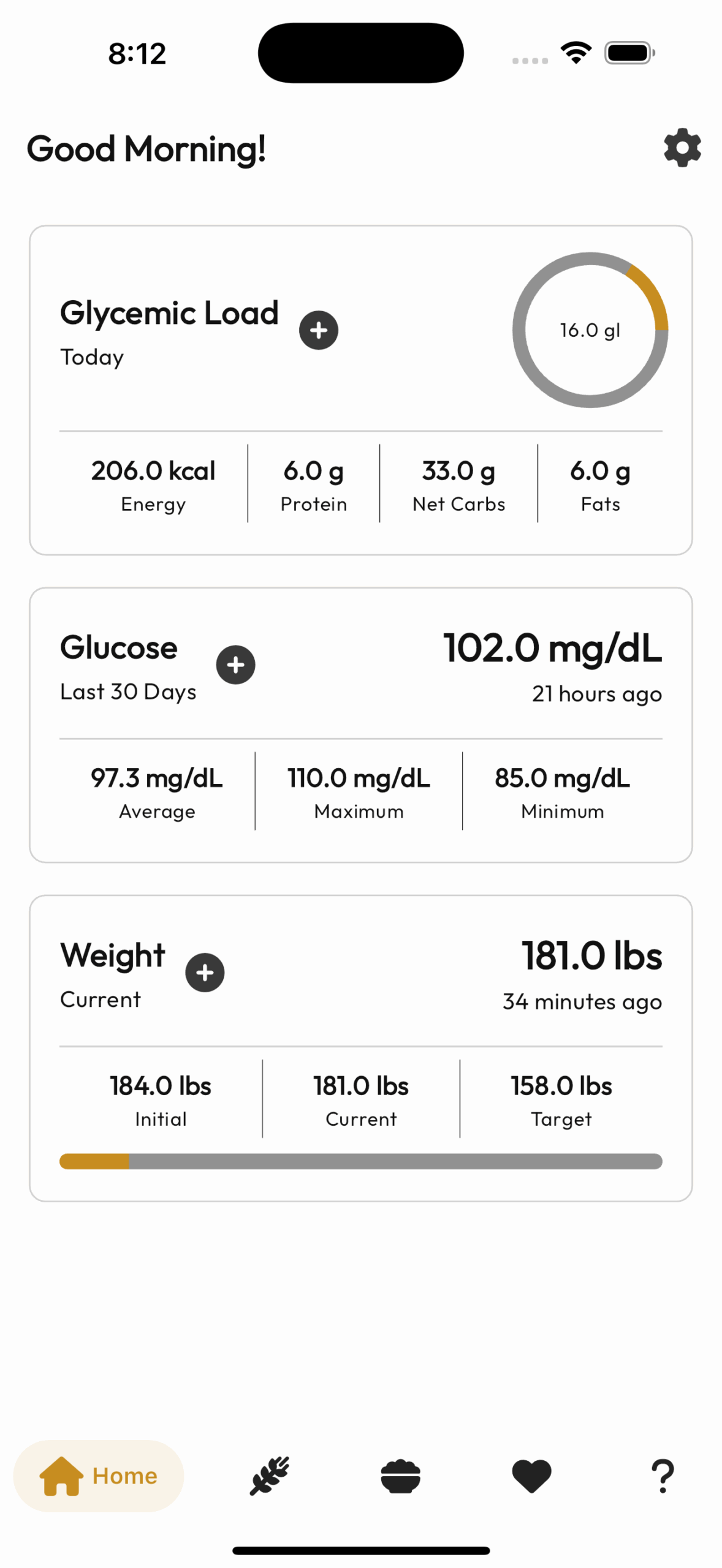722x1568 pixels.
Task: Switch to the heart health tab
Action: pos(531,1476)
